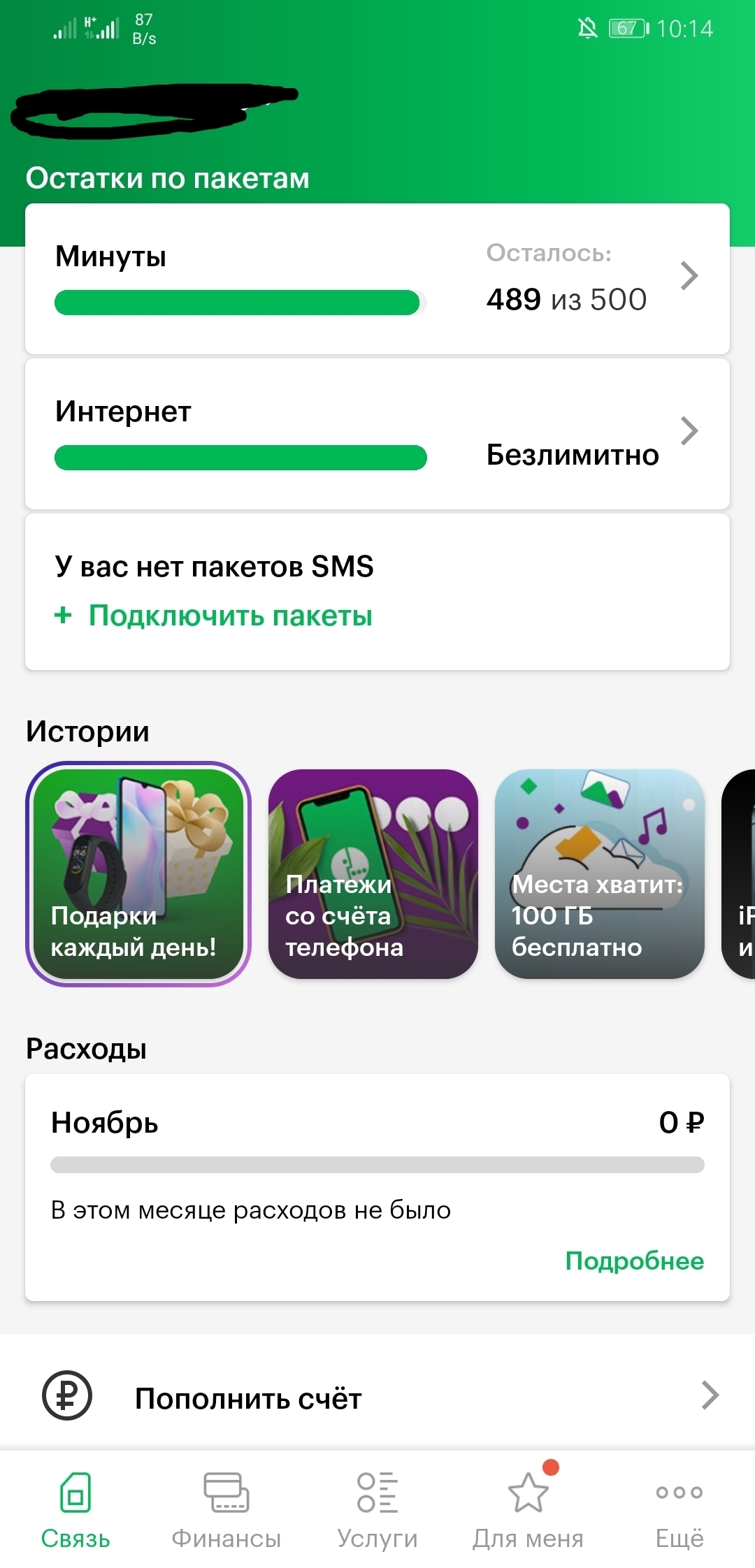Open the Ещё tab

click(x=679, y=1509)
